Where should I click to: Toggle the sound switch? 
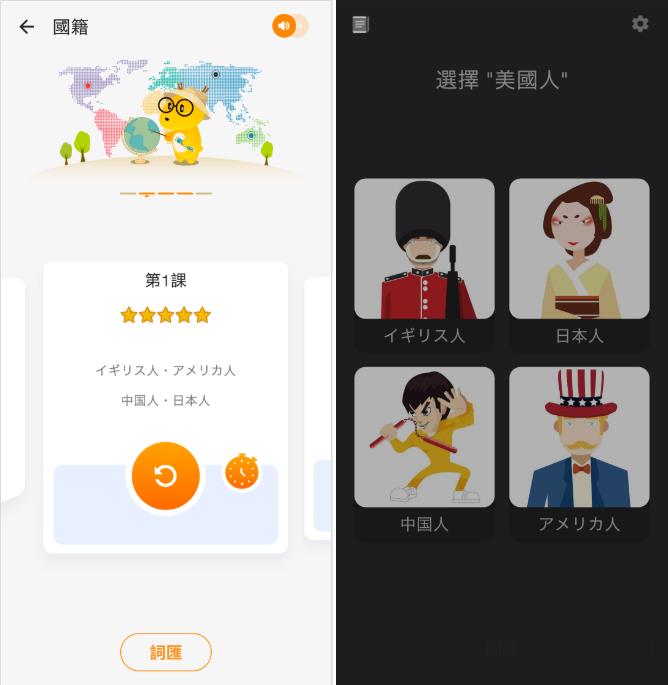[290, 27]
